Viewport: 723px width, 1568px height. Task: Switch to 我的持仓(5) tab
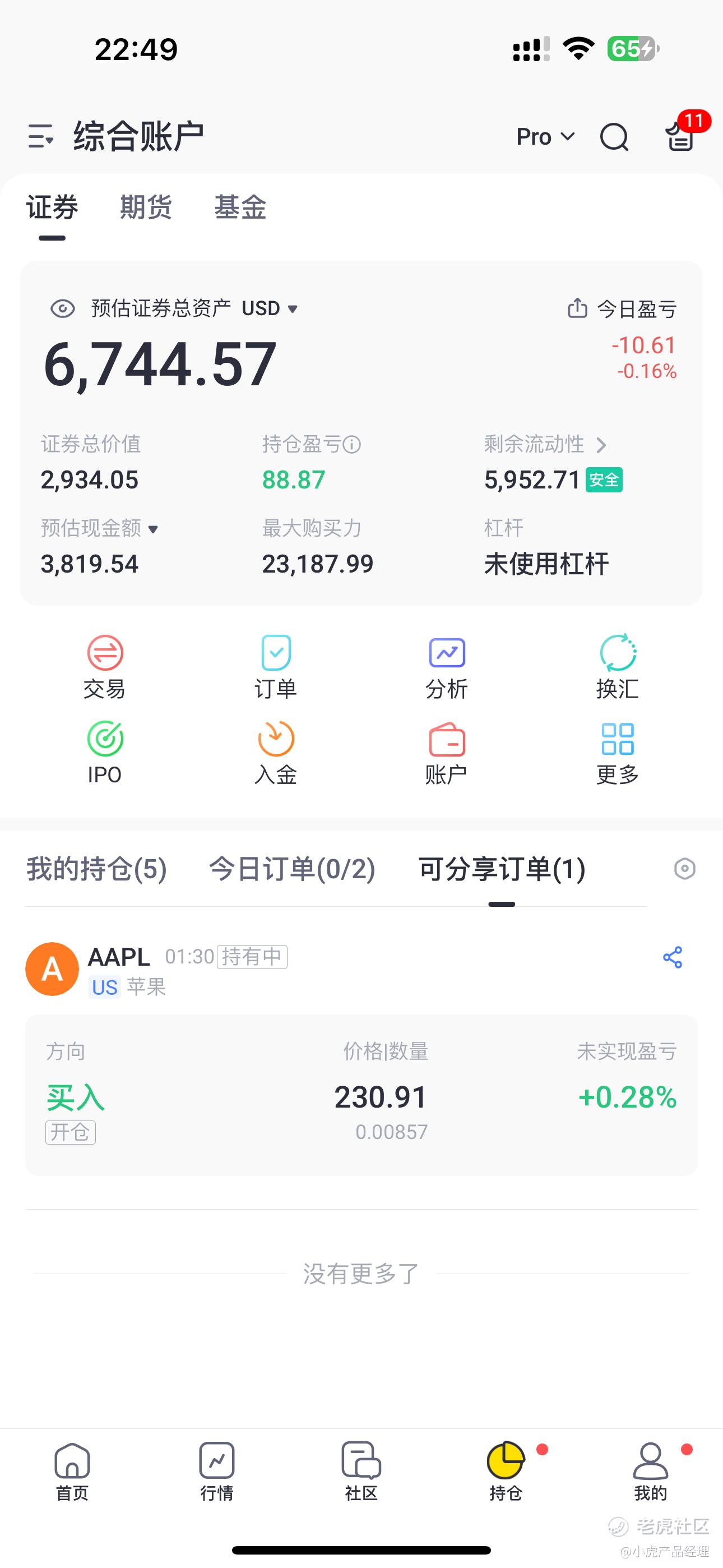pos(96,869)
